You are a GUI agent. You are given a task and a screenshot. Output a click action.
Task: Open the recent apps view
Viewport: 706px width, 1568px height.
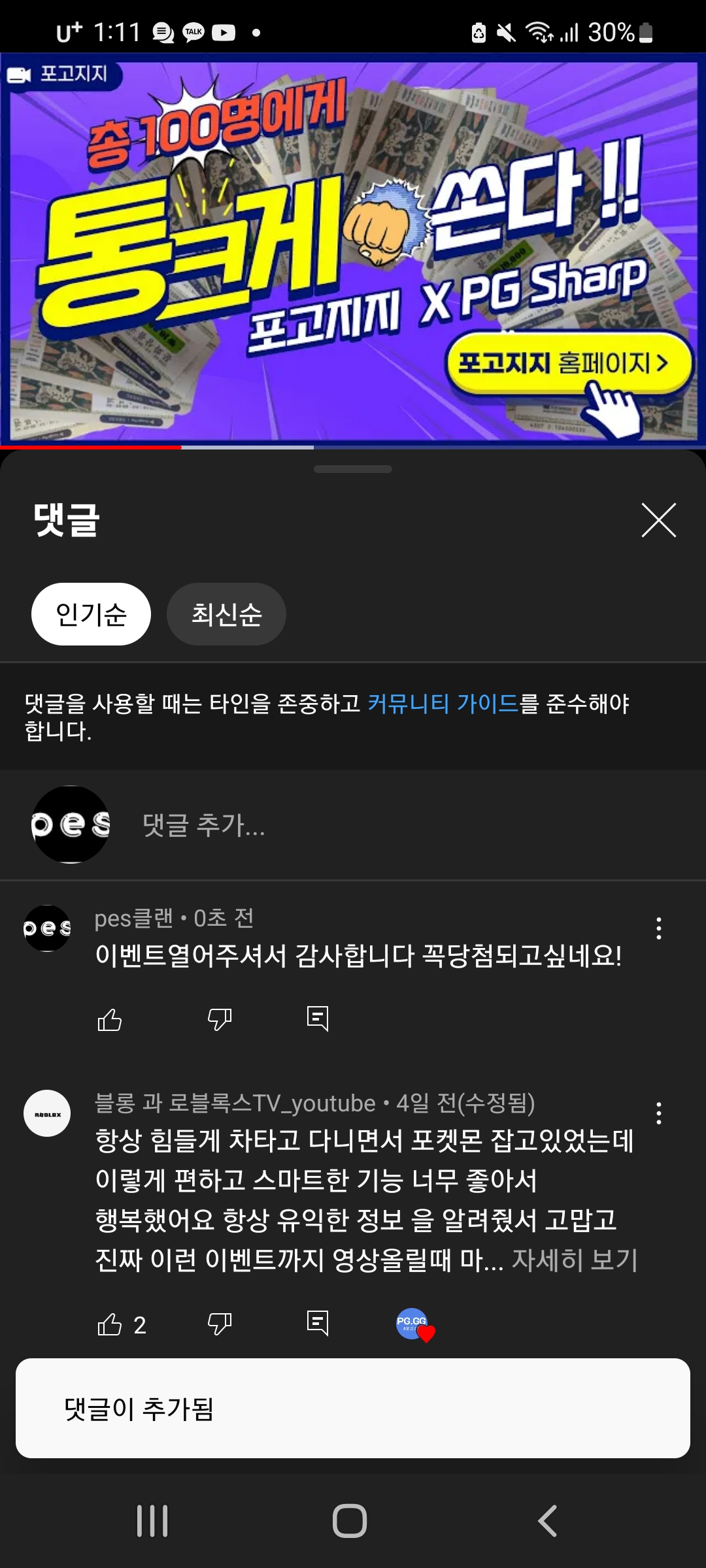click(152, 1521)
